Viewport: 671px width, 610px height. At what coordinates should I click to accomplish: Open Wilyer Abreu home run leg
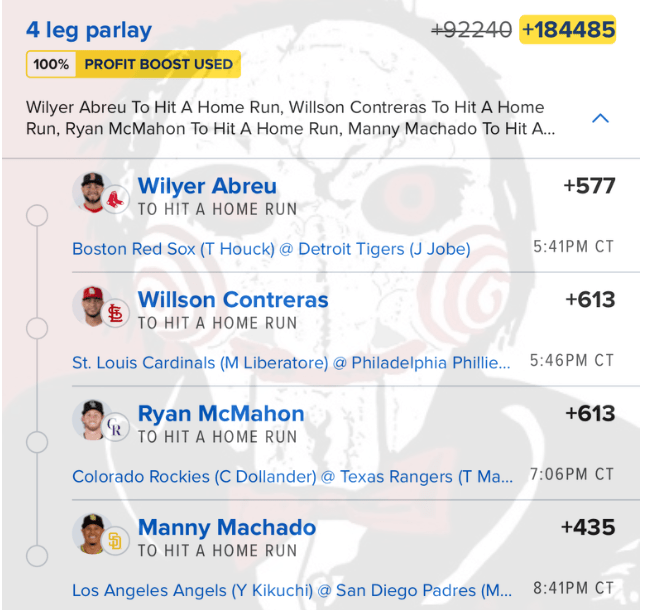(x=207, y=187)
